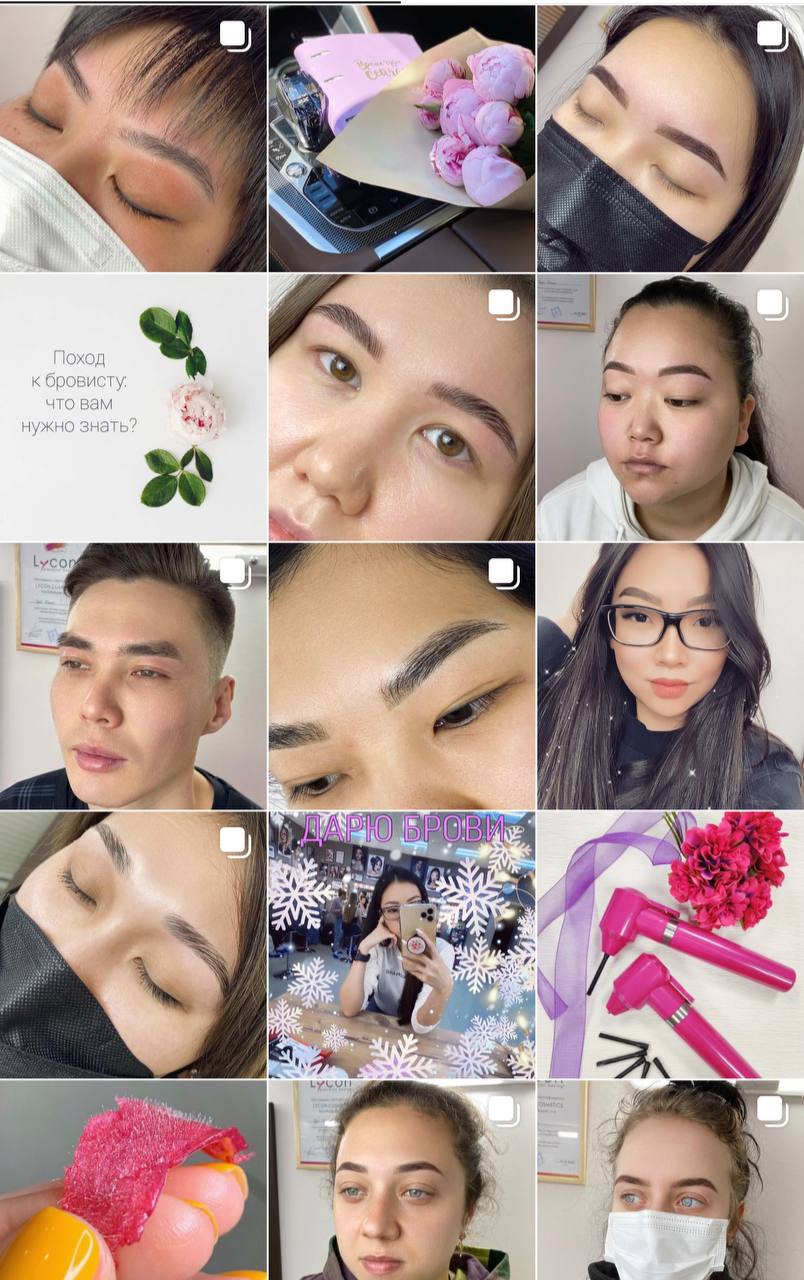The width and height of the screenshot is (804, 1280).
Task: Open the pink peonies bouquet post
Action: [x=401, y=138]
